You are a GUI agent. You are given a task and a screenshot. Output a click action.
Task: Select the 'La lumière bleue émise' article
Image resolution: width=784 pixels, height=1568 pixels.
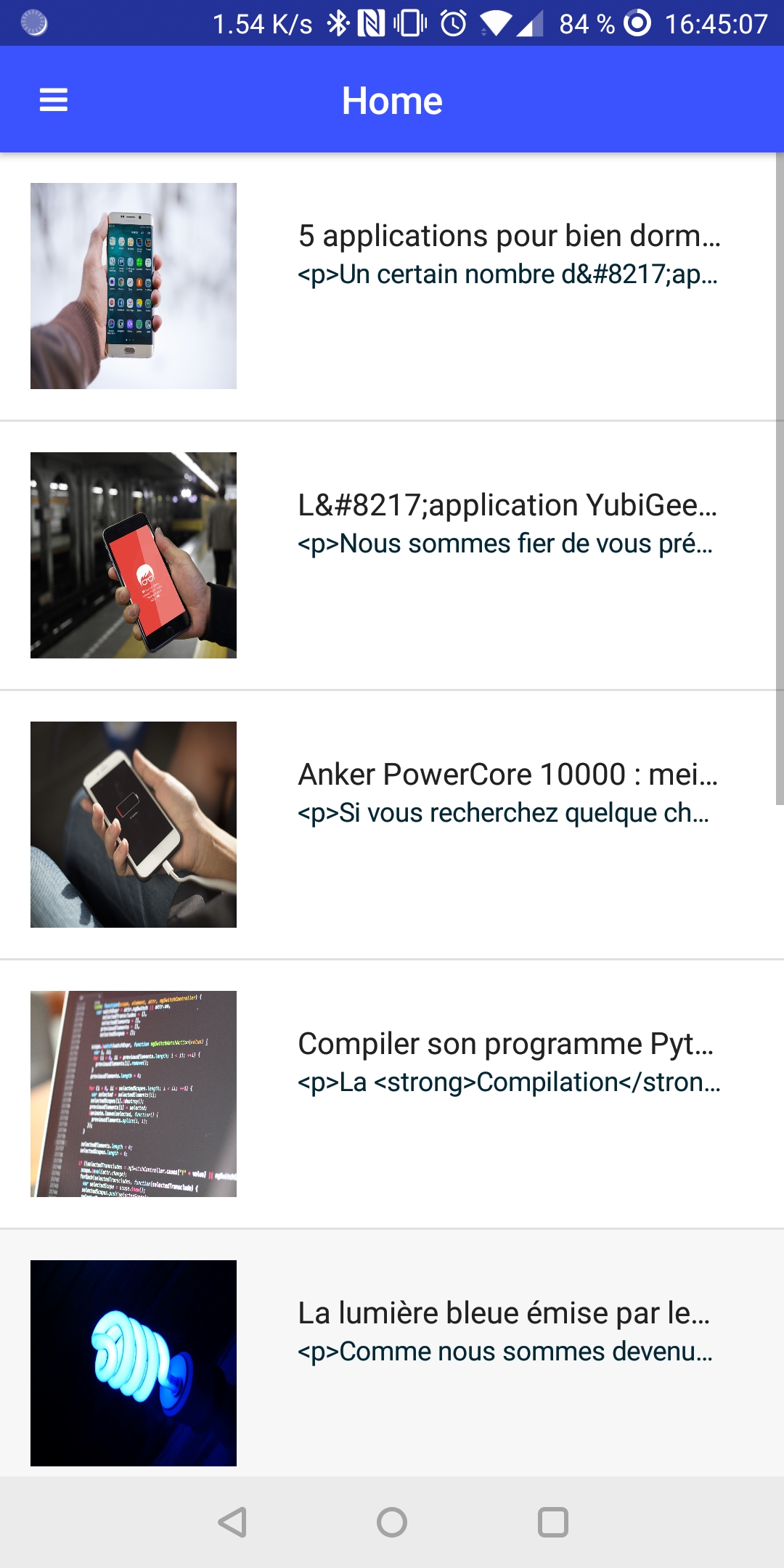504,1314
